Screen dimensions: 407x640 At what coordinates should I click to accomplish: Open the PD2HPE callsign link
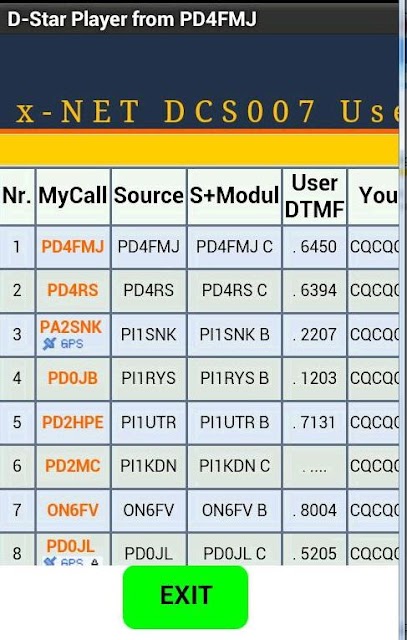[73, 422]
